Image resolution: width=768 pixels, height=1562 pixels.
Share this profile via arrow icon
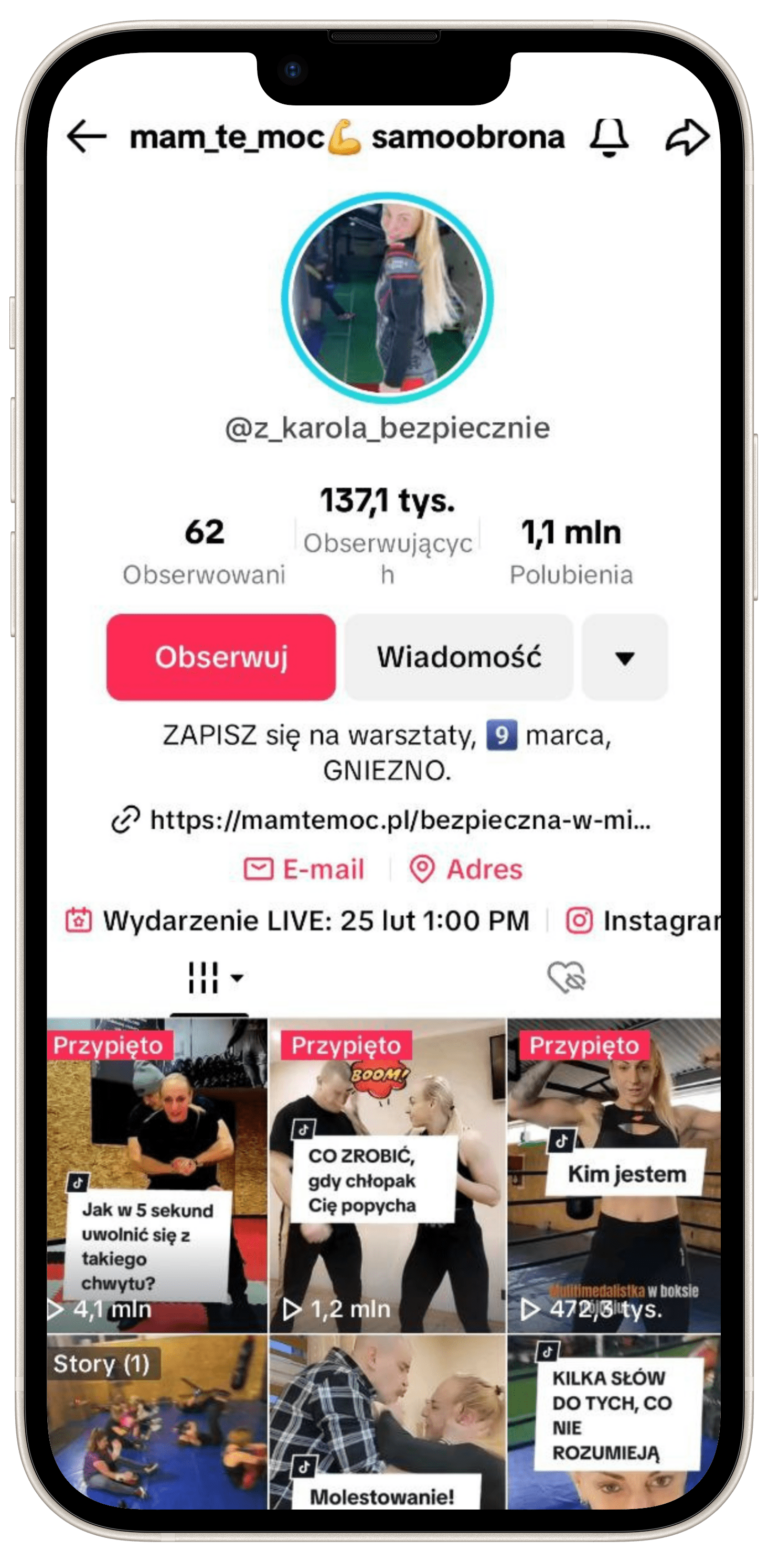click(x=687, y=137)
